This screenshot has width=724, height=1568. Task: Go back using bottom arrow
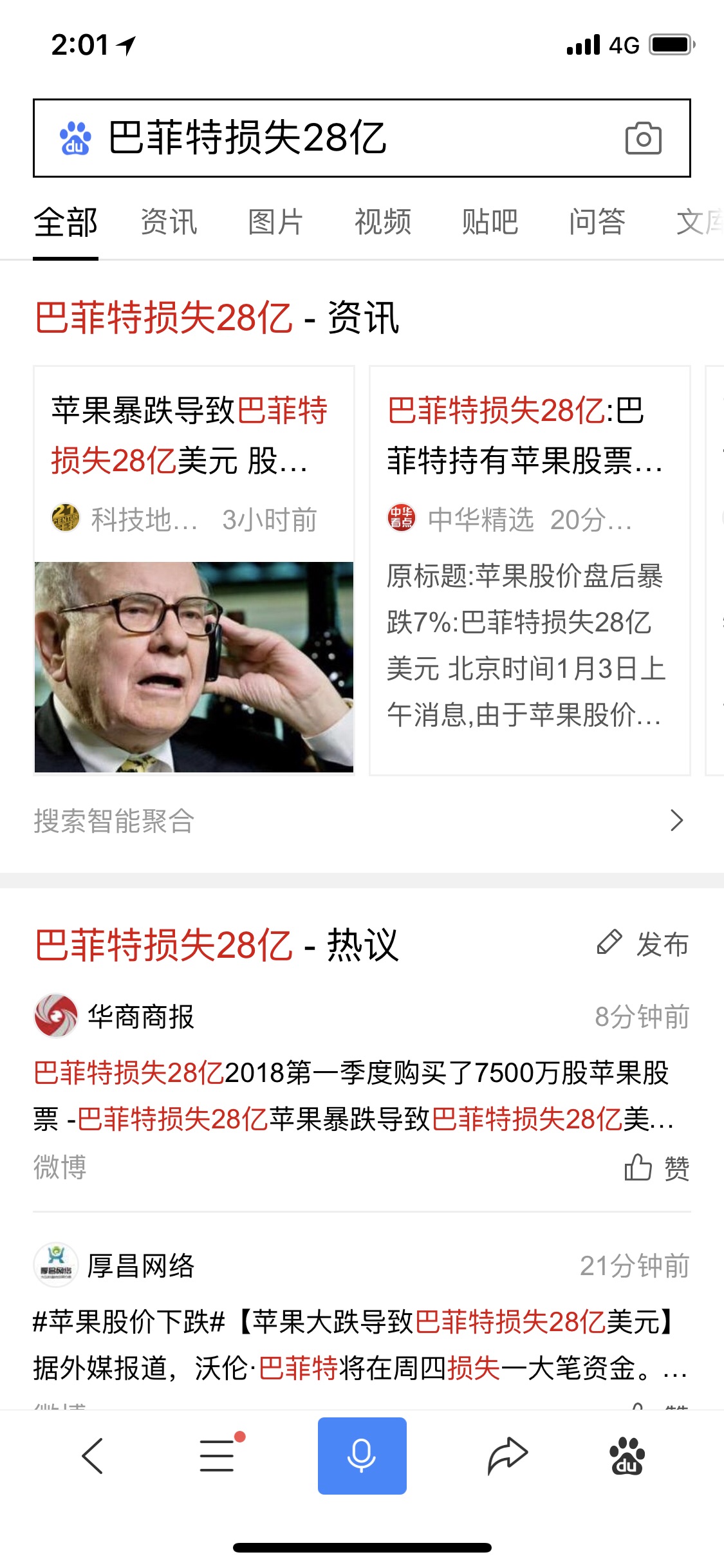(92, 1455)
